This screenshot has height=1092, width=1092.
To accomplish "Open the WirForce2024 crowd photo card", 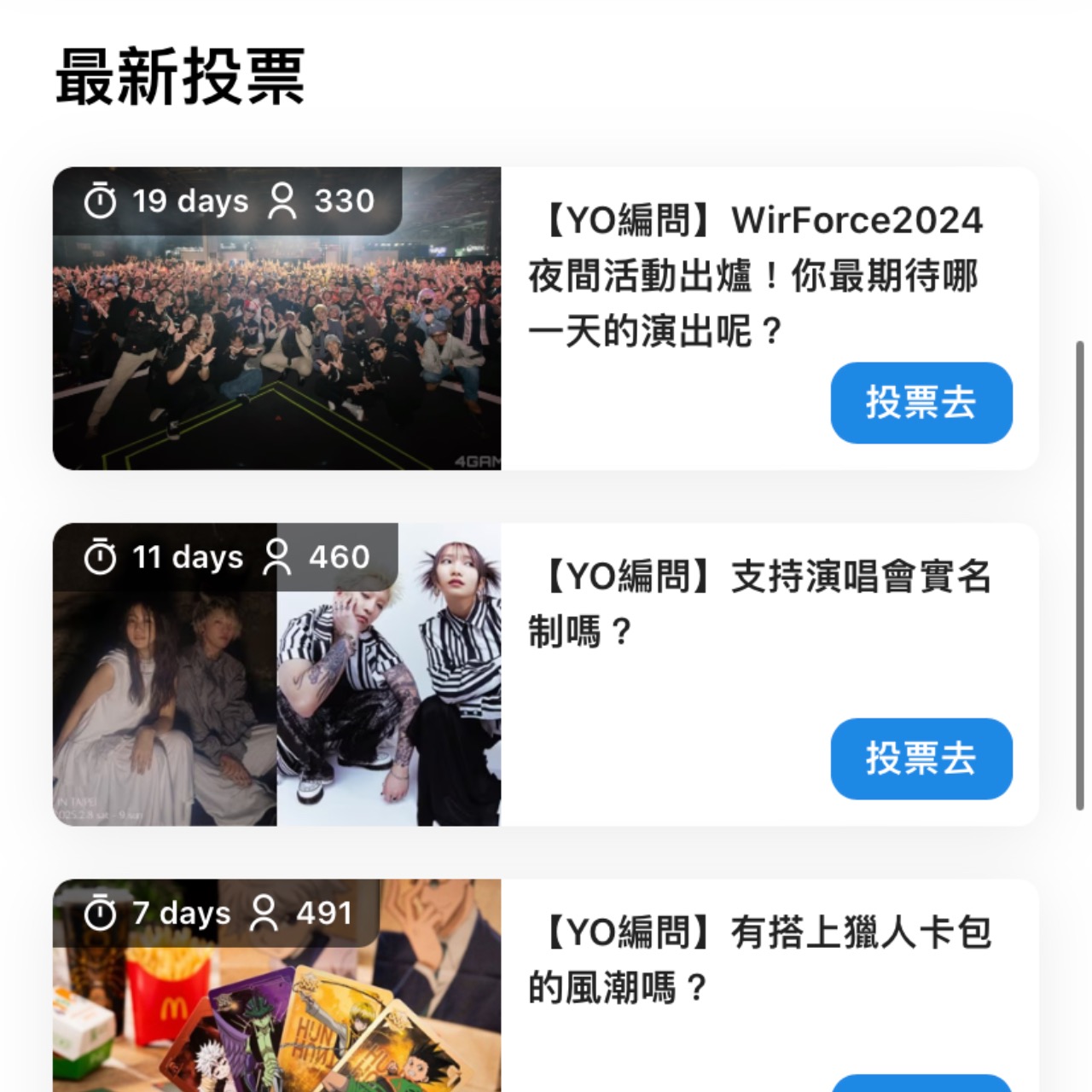I will click(x=276, y=341).
